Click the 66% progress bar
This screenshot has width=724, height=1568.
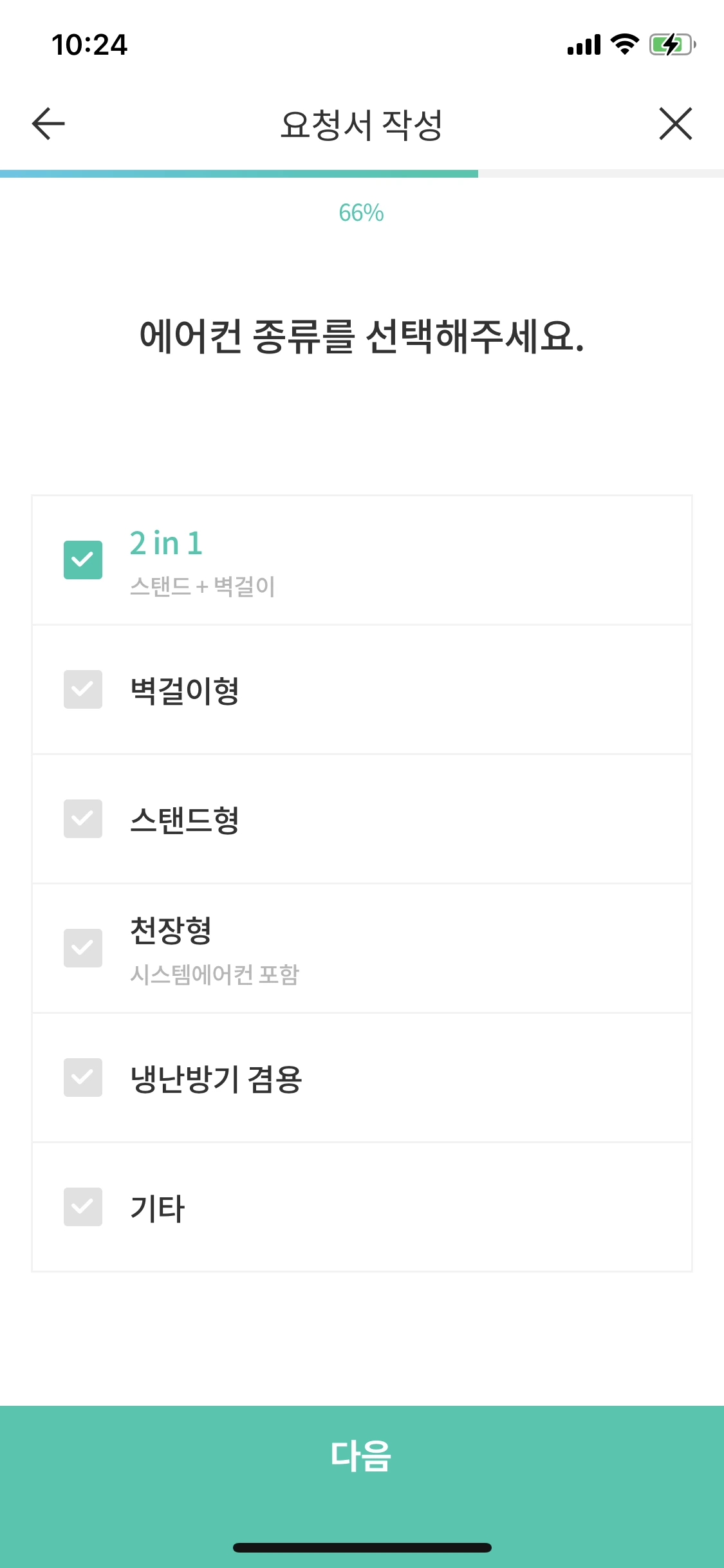[362, 172]
